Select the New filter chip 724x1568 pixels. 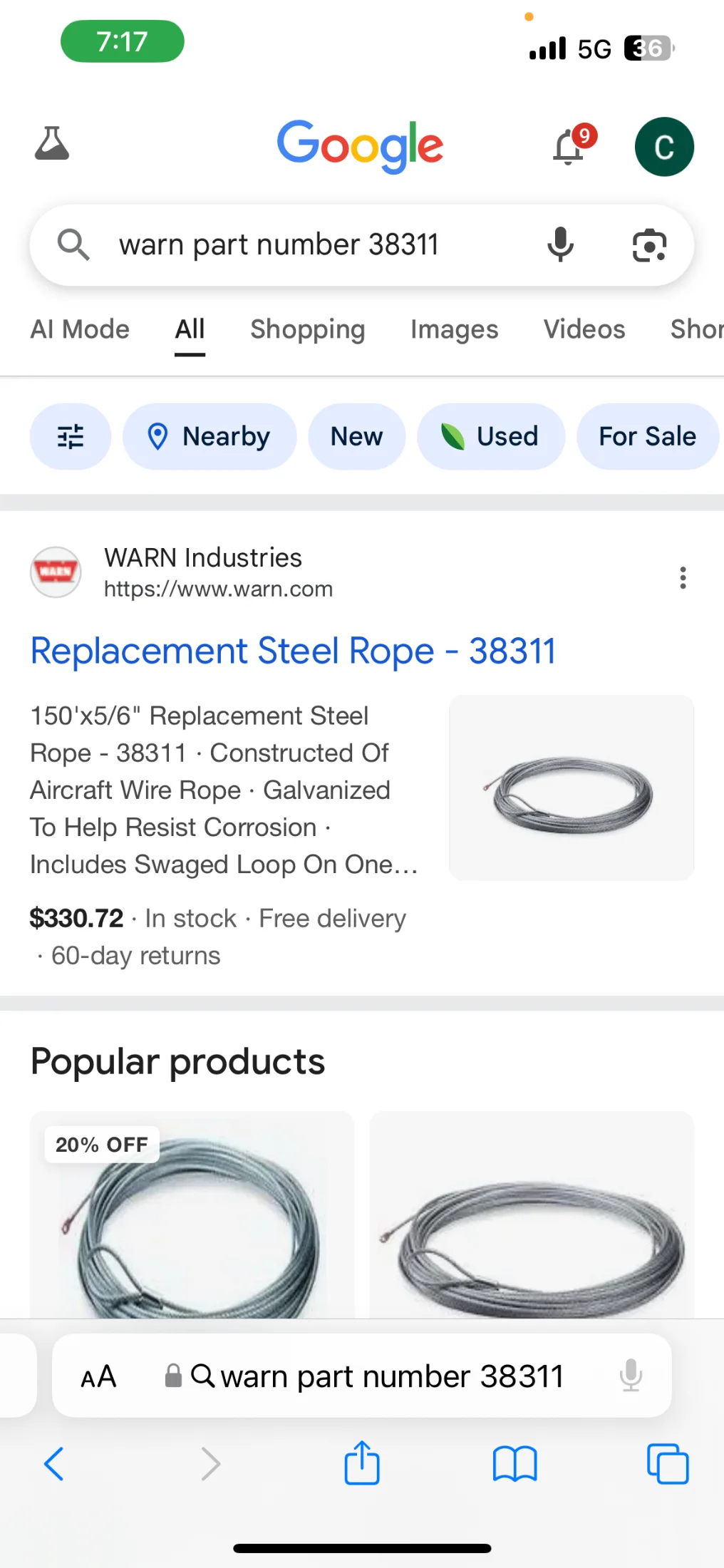tap(356, 436)
